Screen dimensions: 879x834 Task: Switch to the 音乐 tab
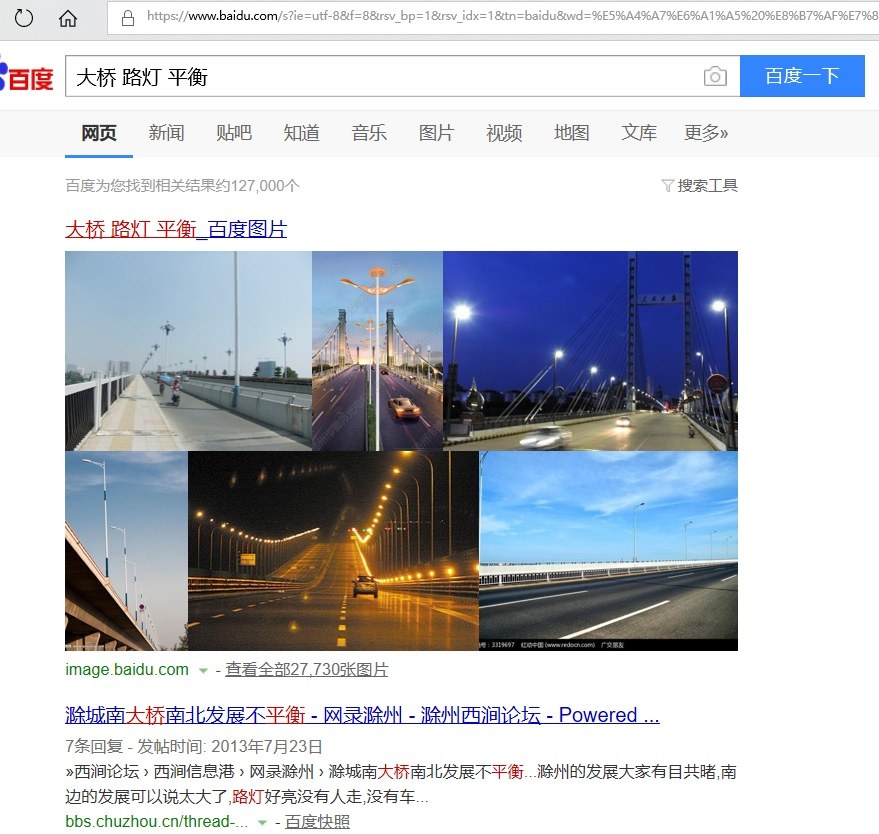coord(369,133)
